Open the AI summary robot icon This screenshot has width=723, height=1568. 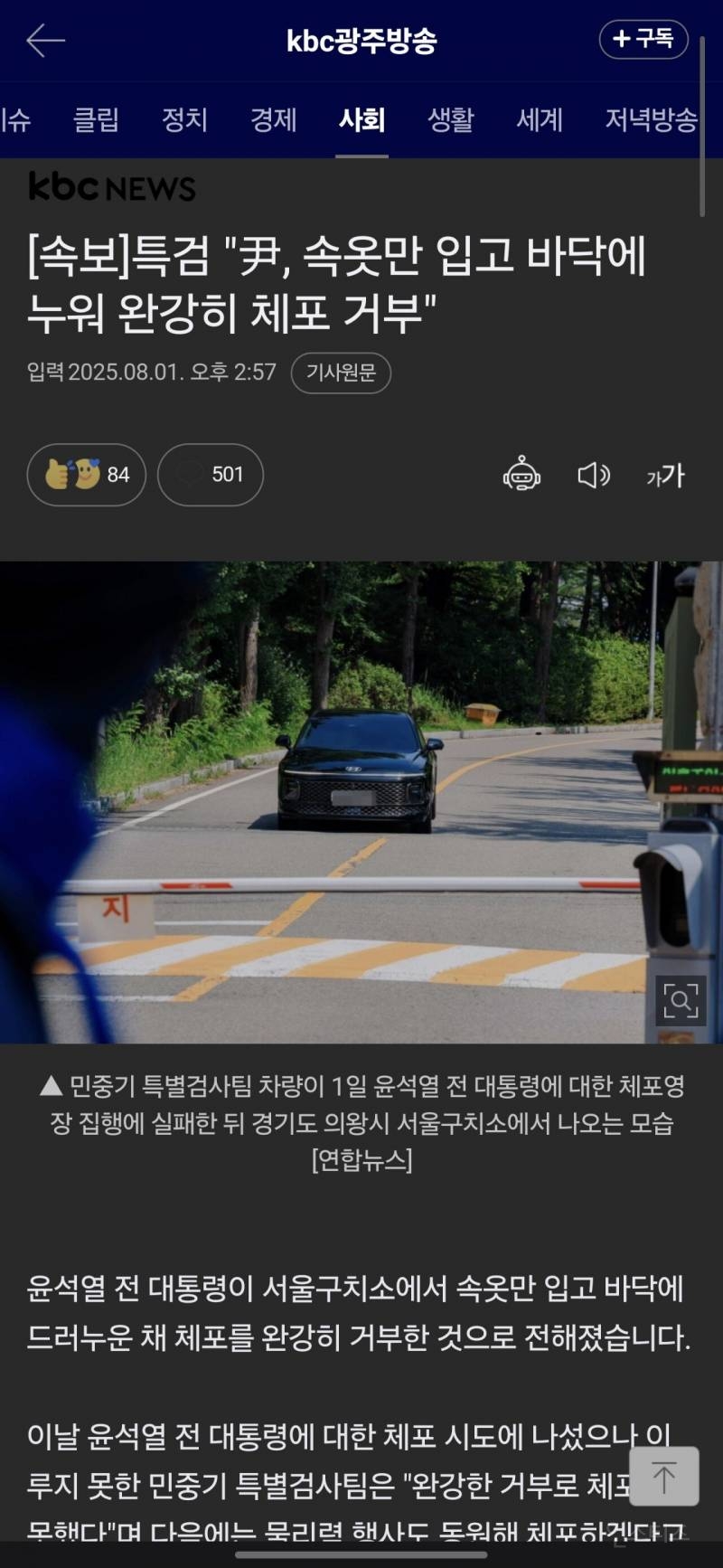pos(521,475)
